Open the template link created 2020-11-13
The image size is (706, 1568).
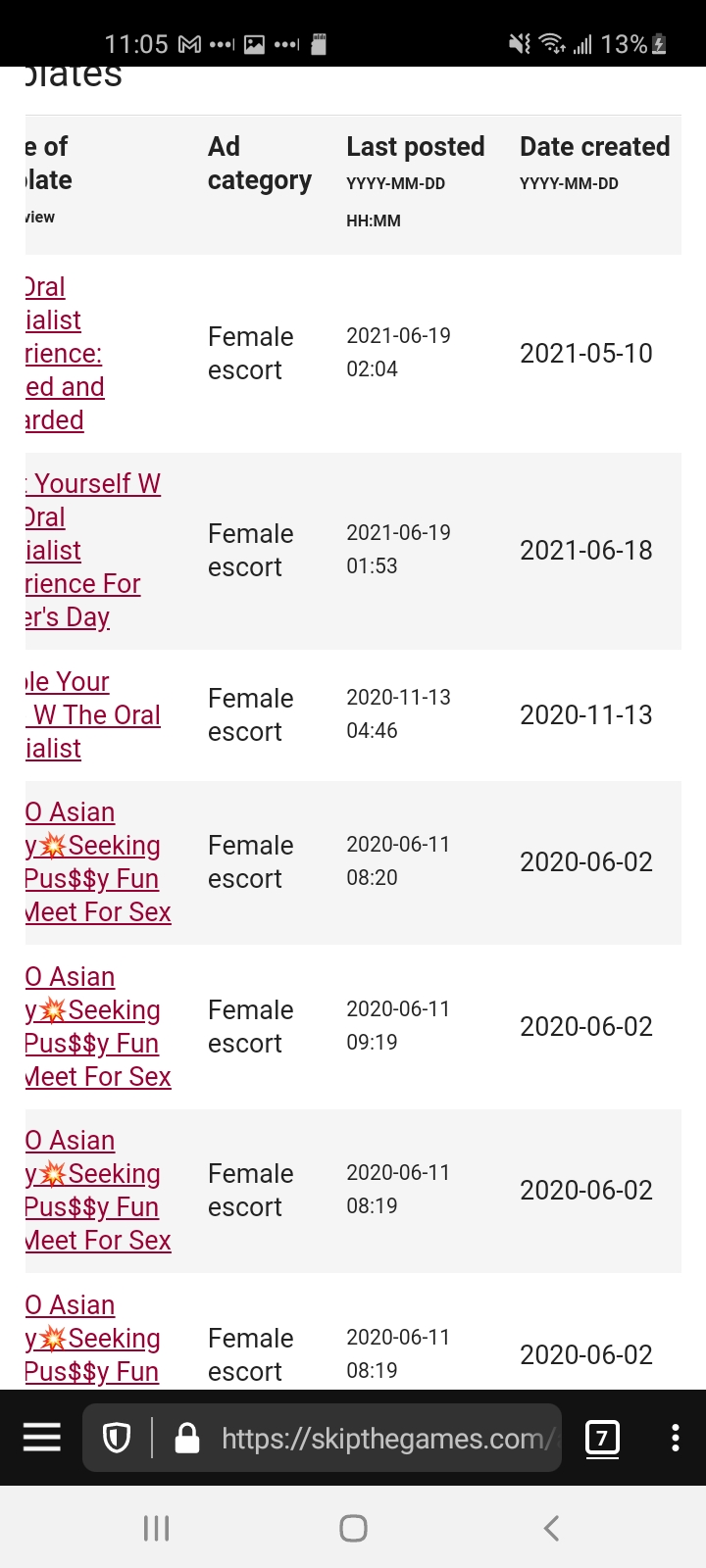coord(93,715)
